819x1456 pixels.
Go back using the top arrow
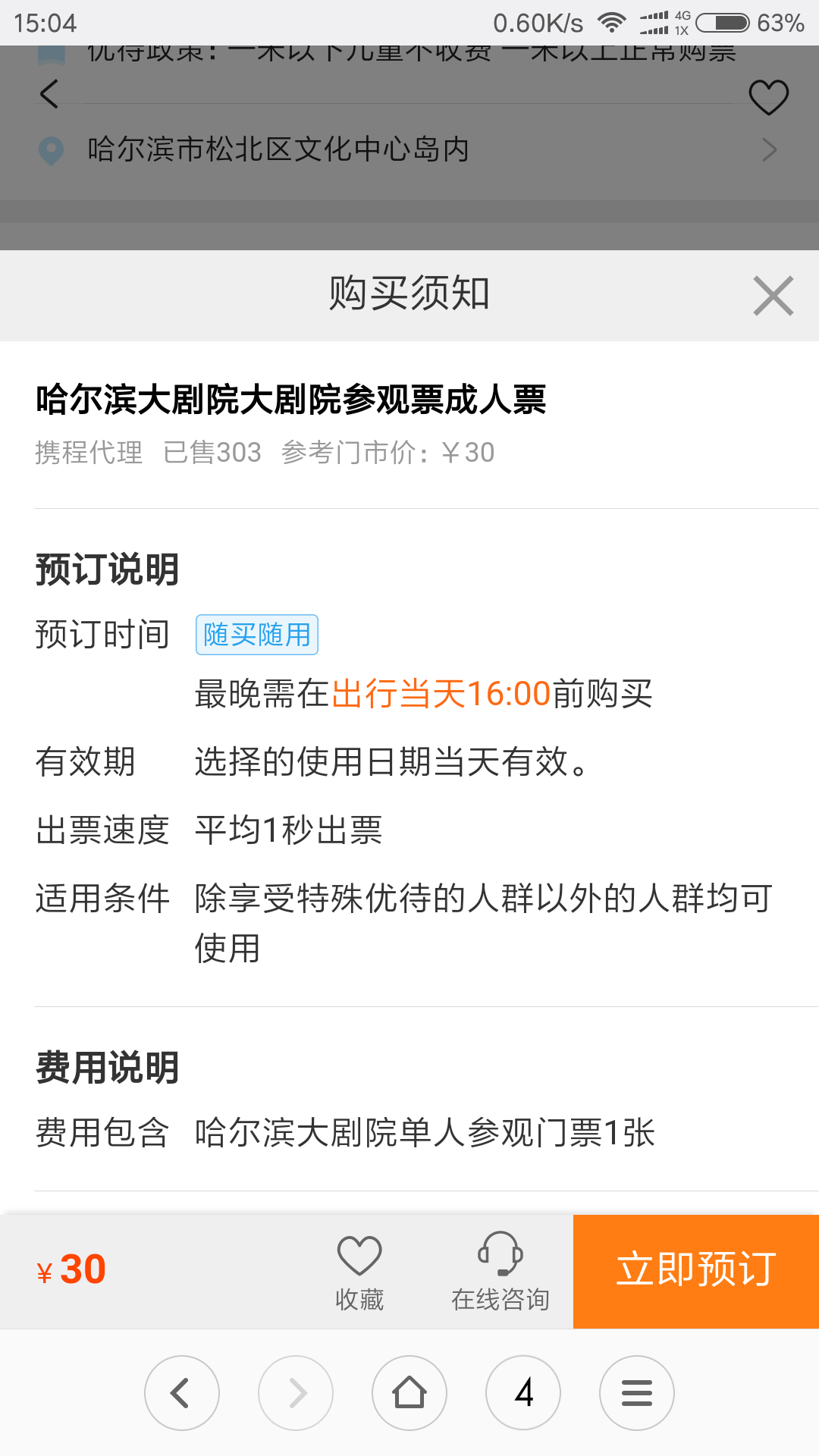[49, 94]
